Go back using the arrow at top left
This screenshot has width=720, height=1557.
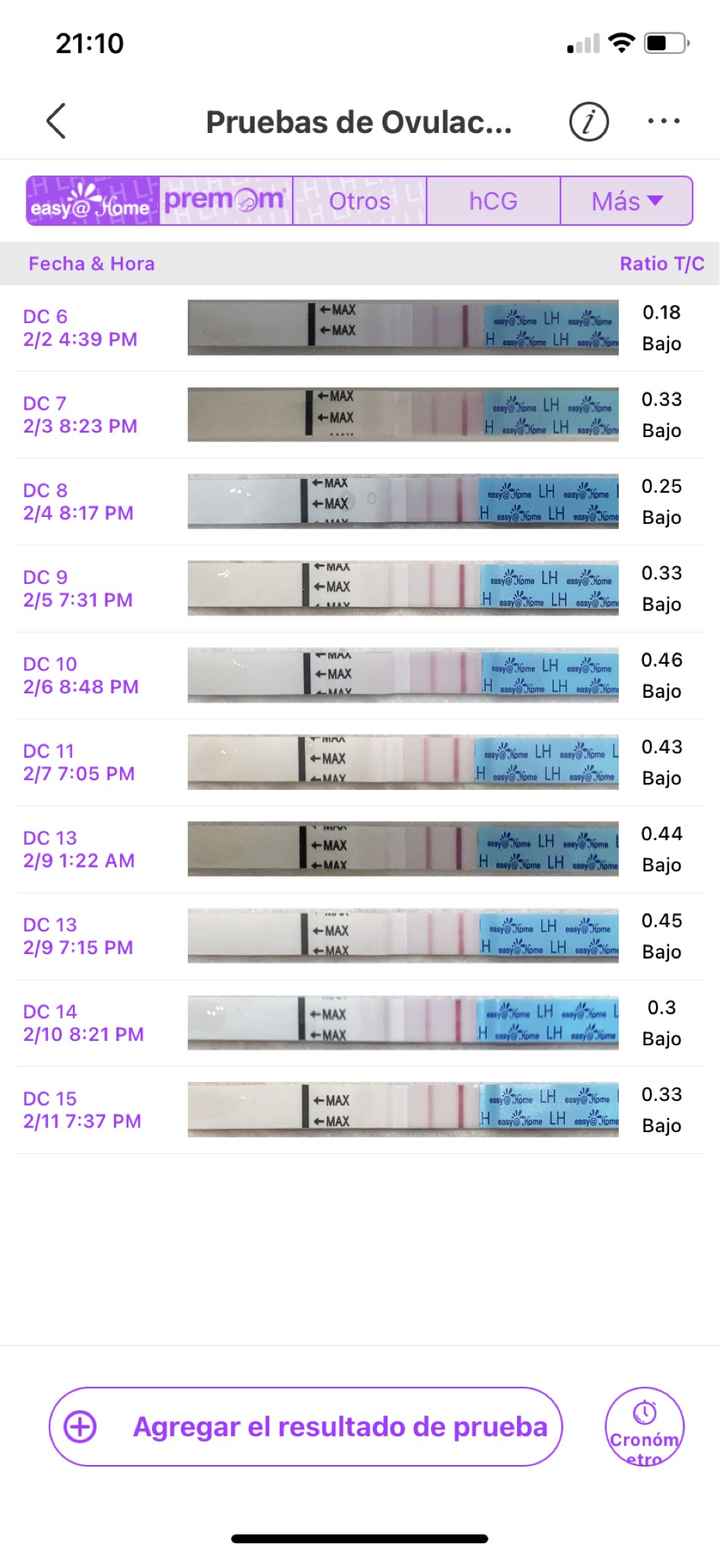[x=56, y=121]
